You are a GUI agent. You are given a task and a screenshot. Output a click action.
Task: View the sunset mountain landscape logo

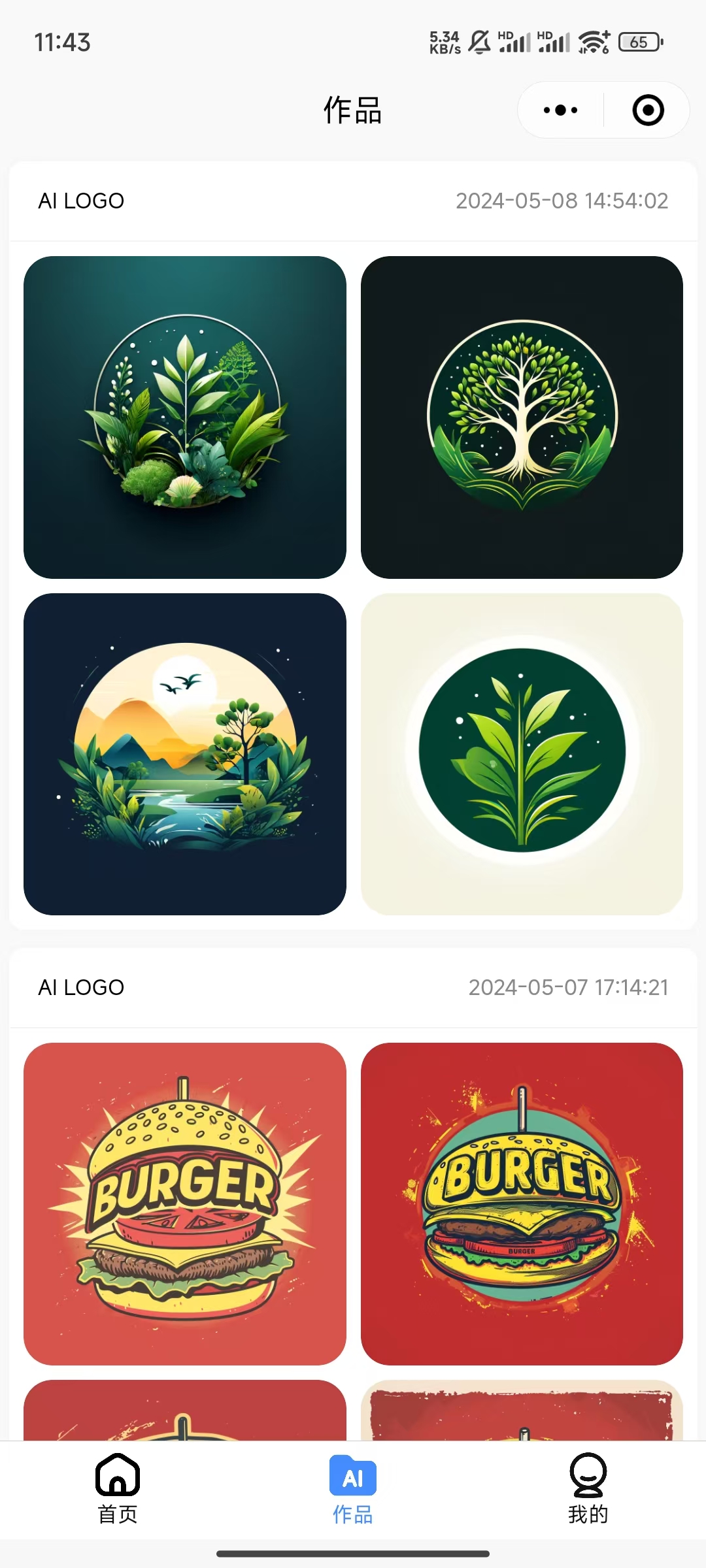185,754
